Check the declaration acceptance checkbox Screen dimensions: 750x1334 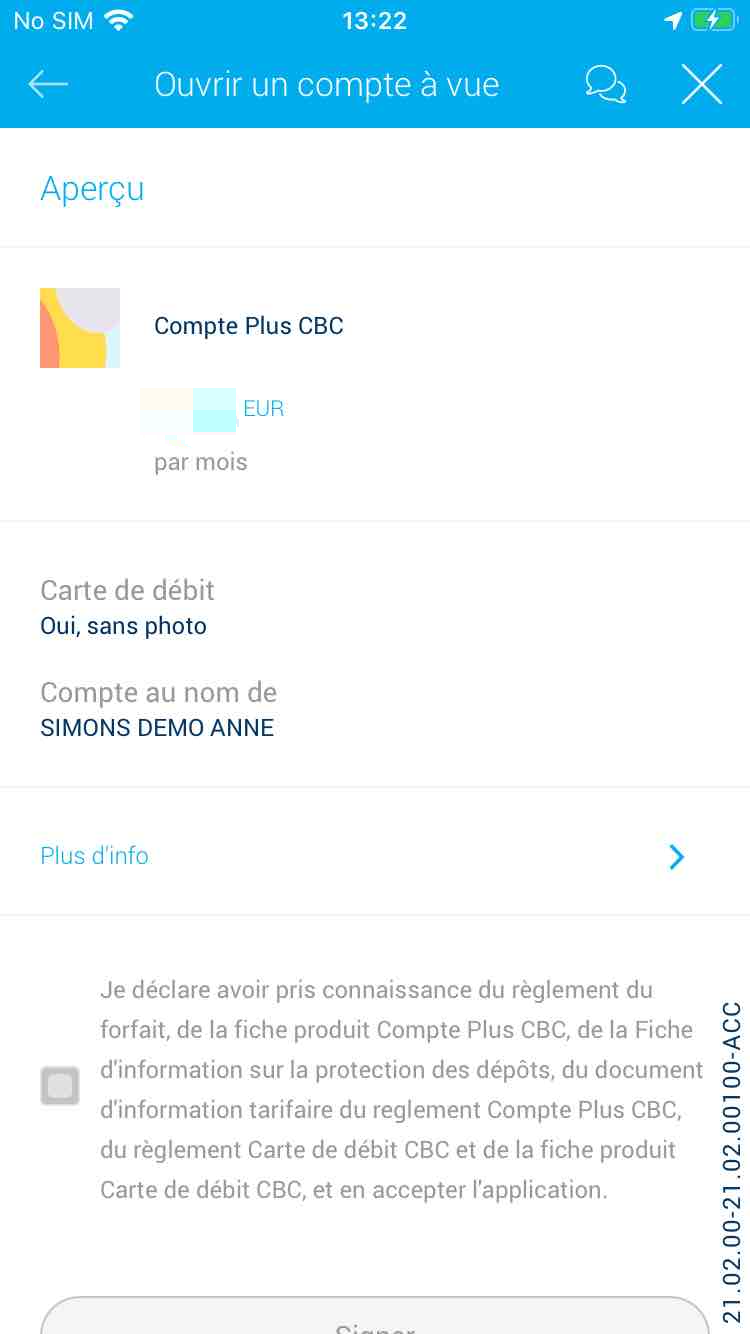pyautogui.click(x=60, y=1086)
